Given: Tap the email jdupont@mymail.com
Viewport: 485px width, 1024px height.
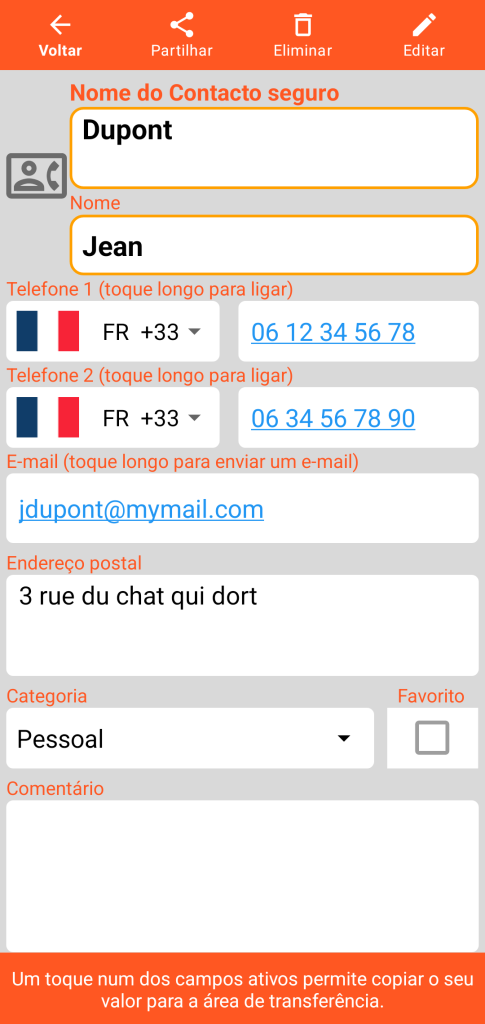Looking at the screenshot, I should (141, 509).
